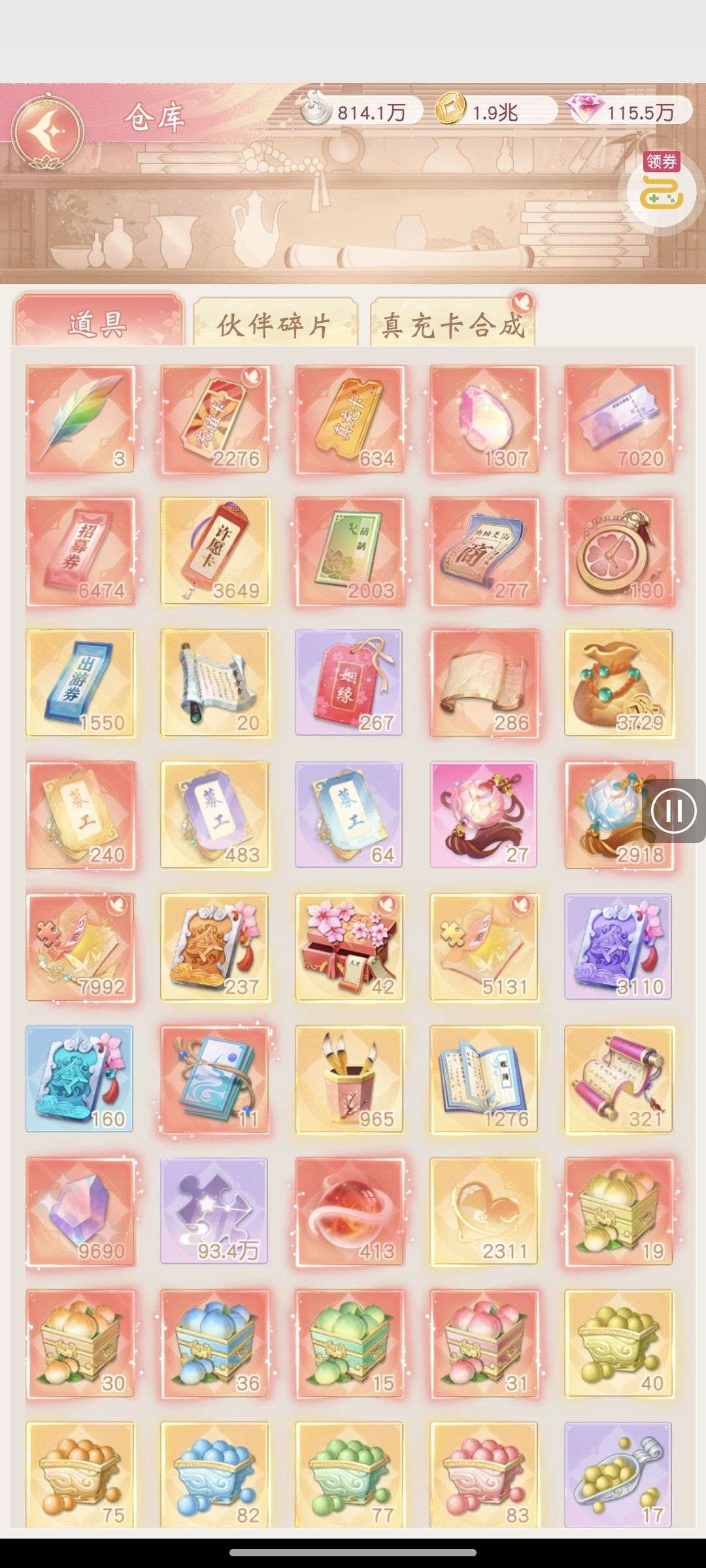
Task: Open the 招募券 item with 6474
Action: pos(80,551)
